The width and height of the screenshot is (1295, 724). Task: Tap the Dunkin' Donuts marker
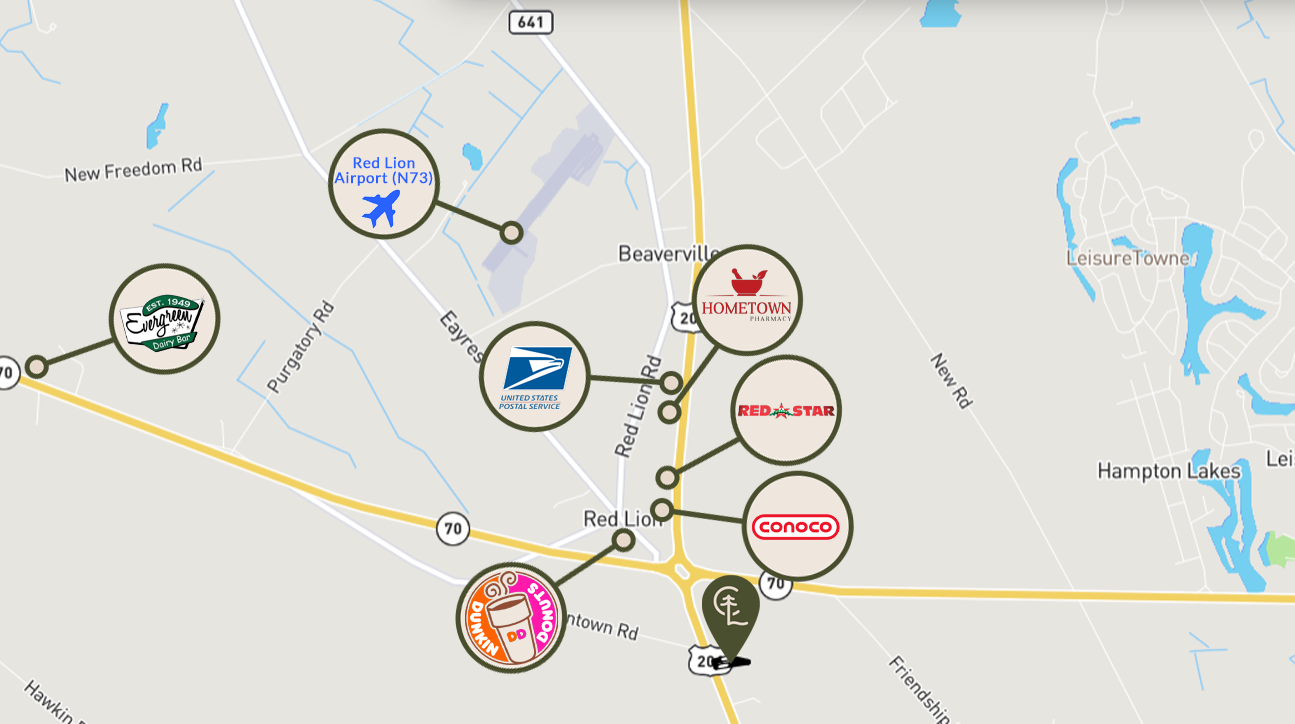tap(511, 617)
